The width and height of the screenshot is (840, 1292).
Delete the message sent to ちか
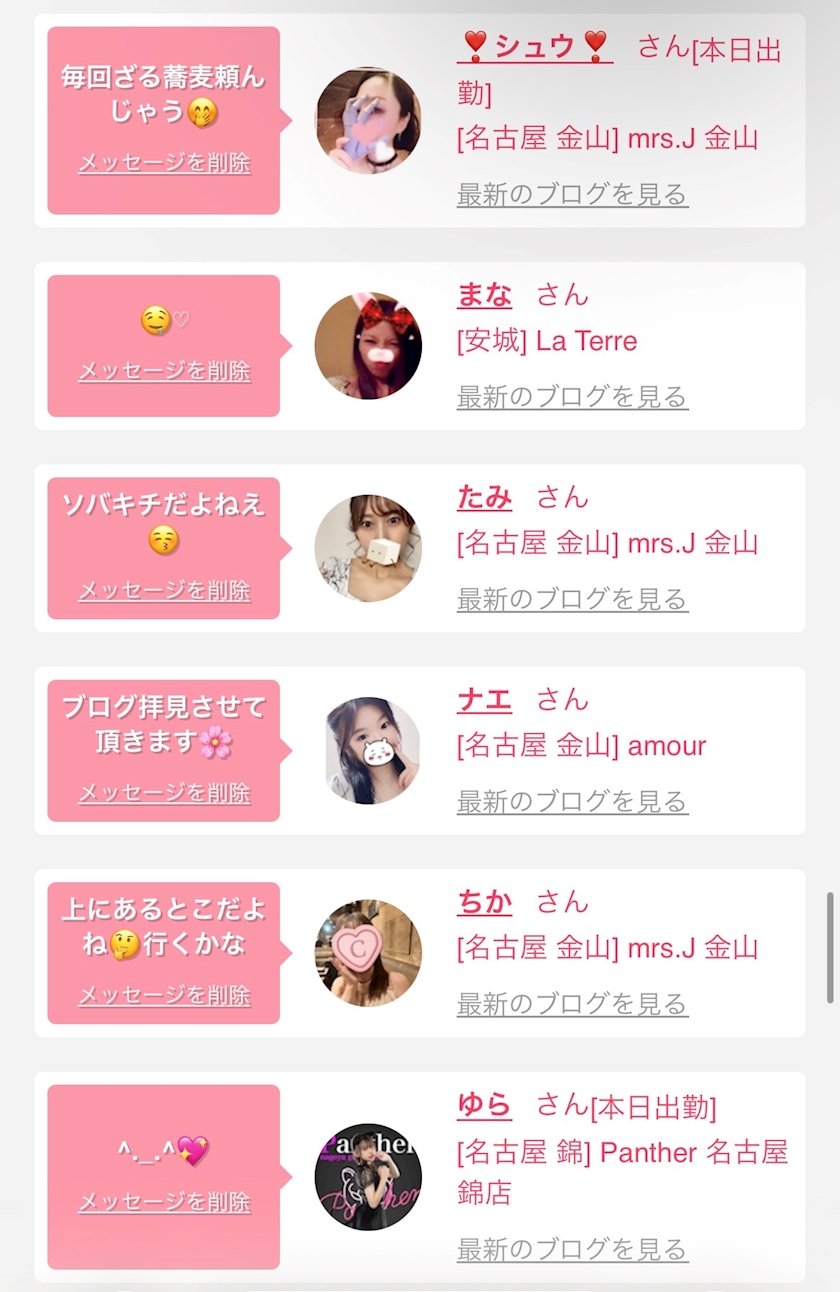(x=164, y=995)
